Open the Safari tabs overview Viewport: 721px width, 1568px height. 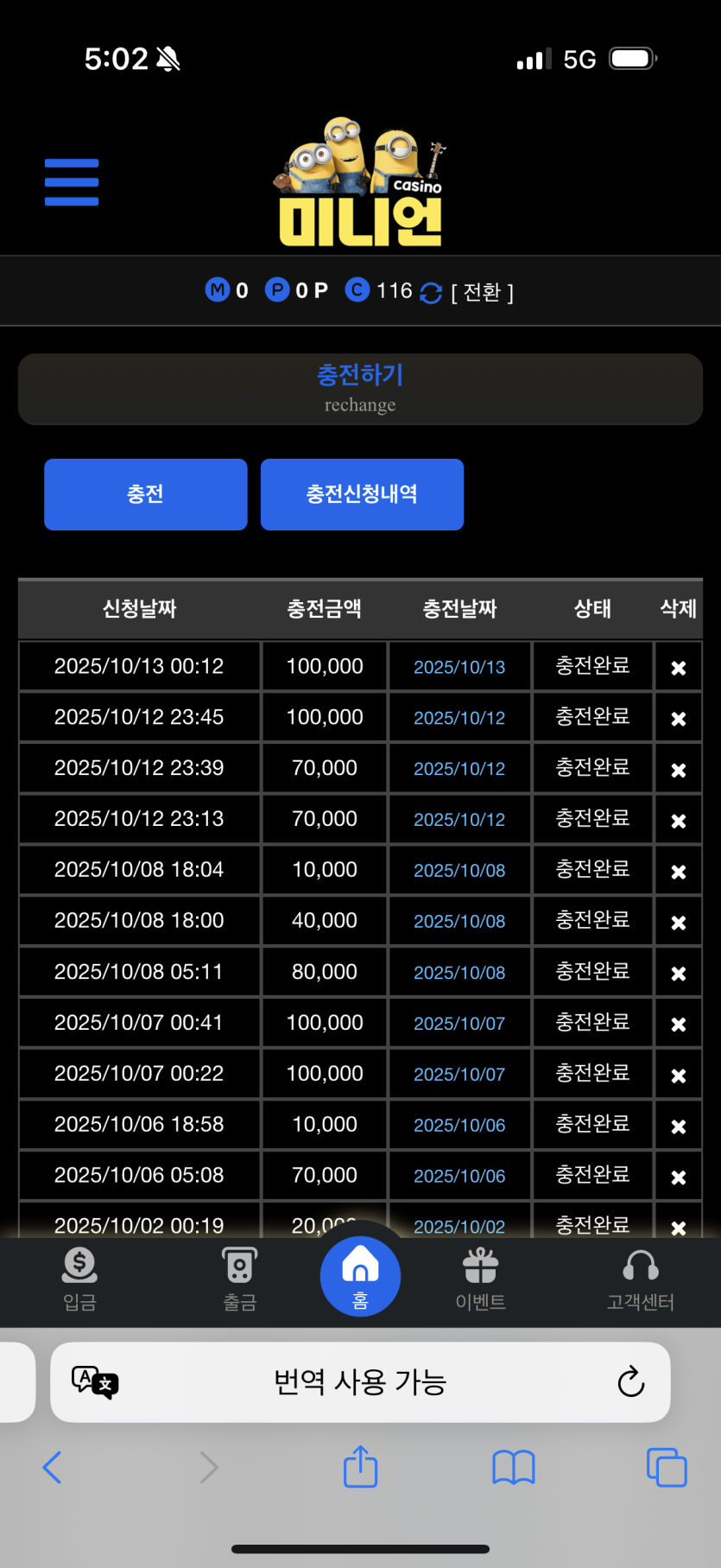click(x=666, y=1467)
